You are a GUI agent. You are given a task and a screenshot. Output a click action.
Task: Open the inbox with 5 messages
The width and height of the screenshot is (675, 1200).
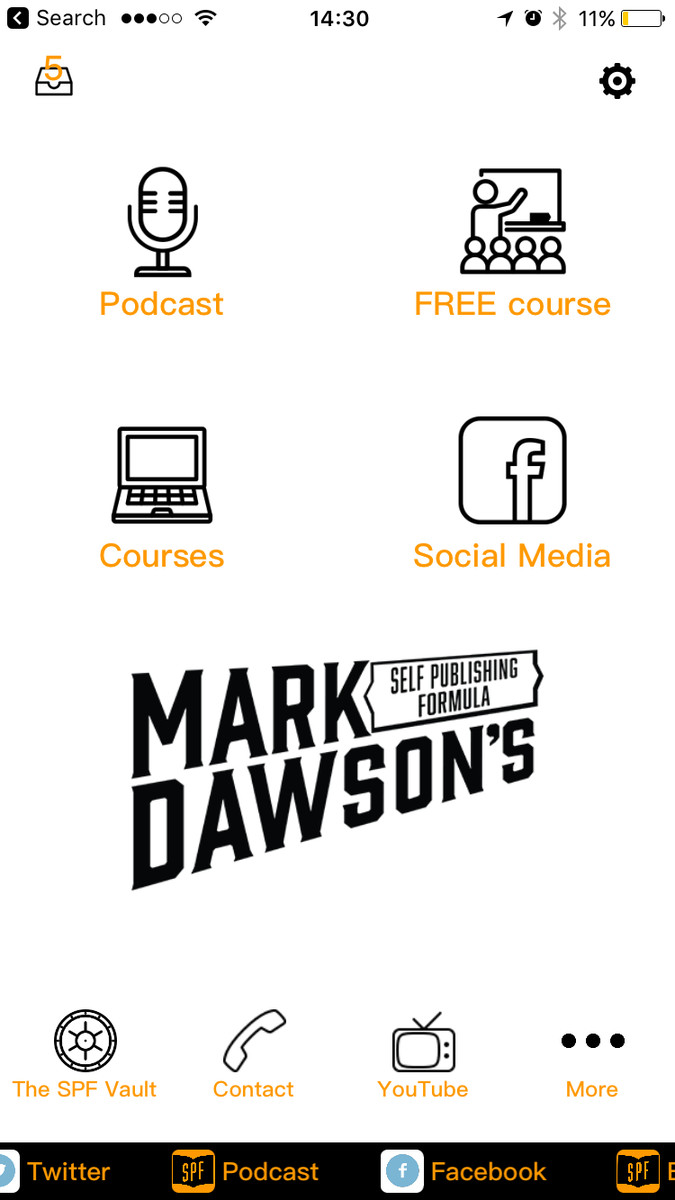tap(54, 77)
